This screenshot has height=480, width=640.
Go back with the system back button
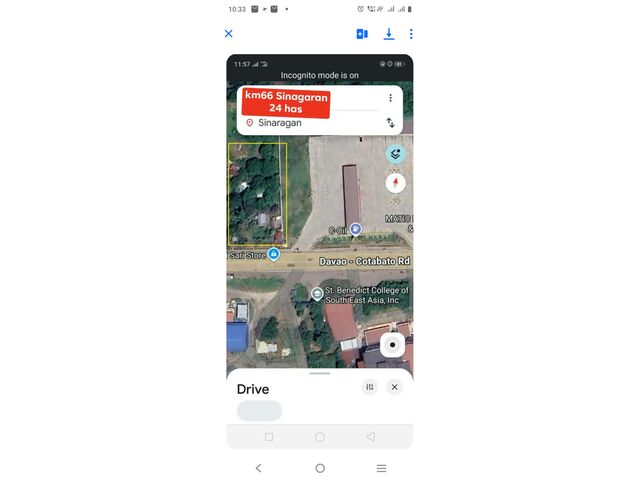coord(258,468)
